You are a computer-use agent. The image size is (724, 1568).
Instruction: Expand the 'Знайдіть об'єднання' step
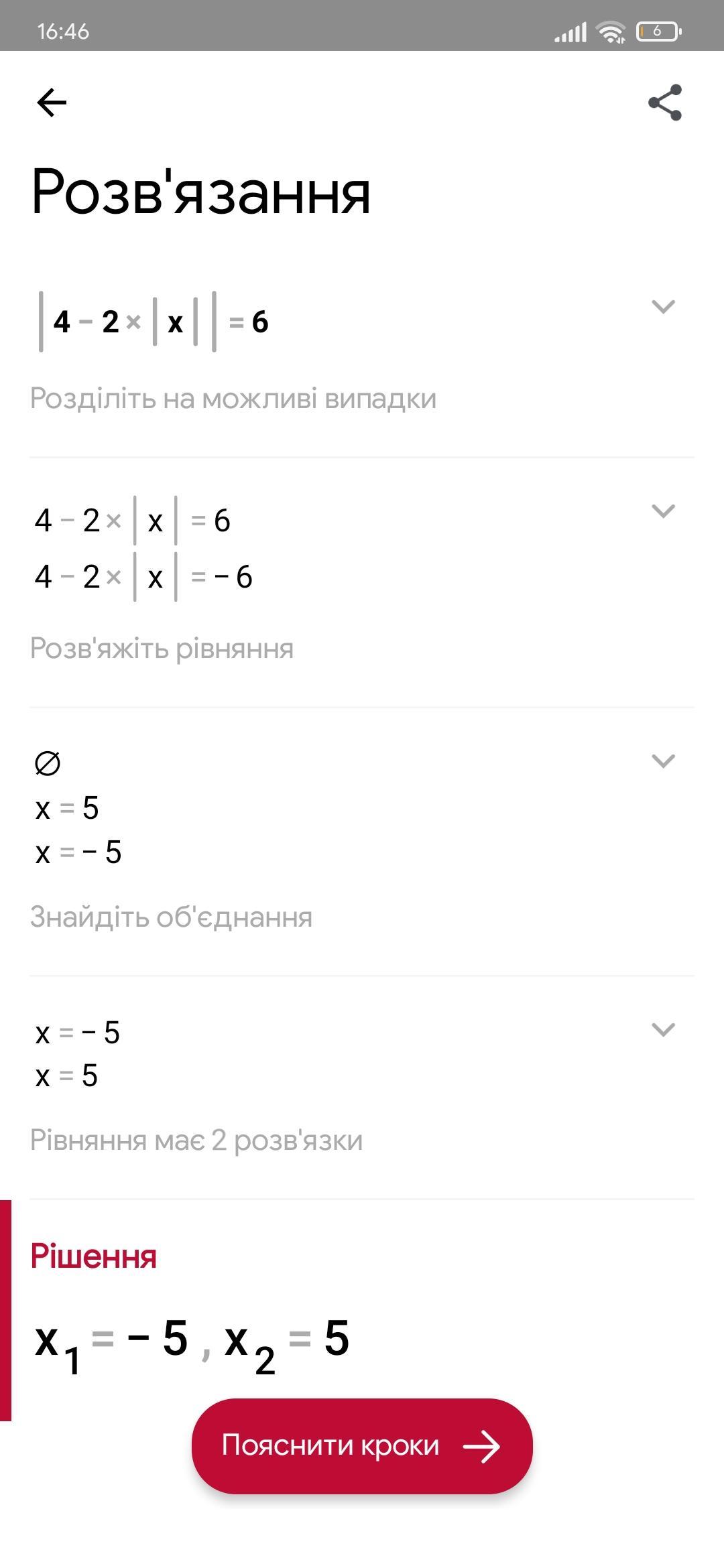[663, 761]
